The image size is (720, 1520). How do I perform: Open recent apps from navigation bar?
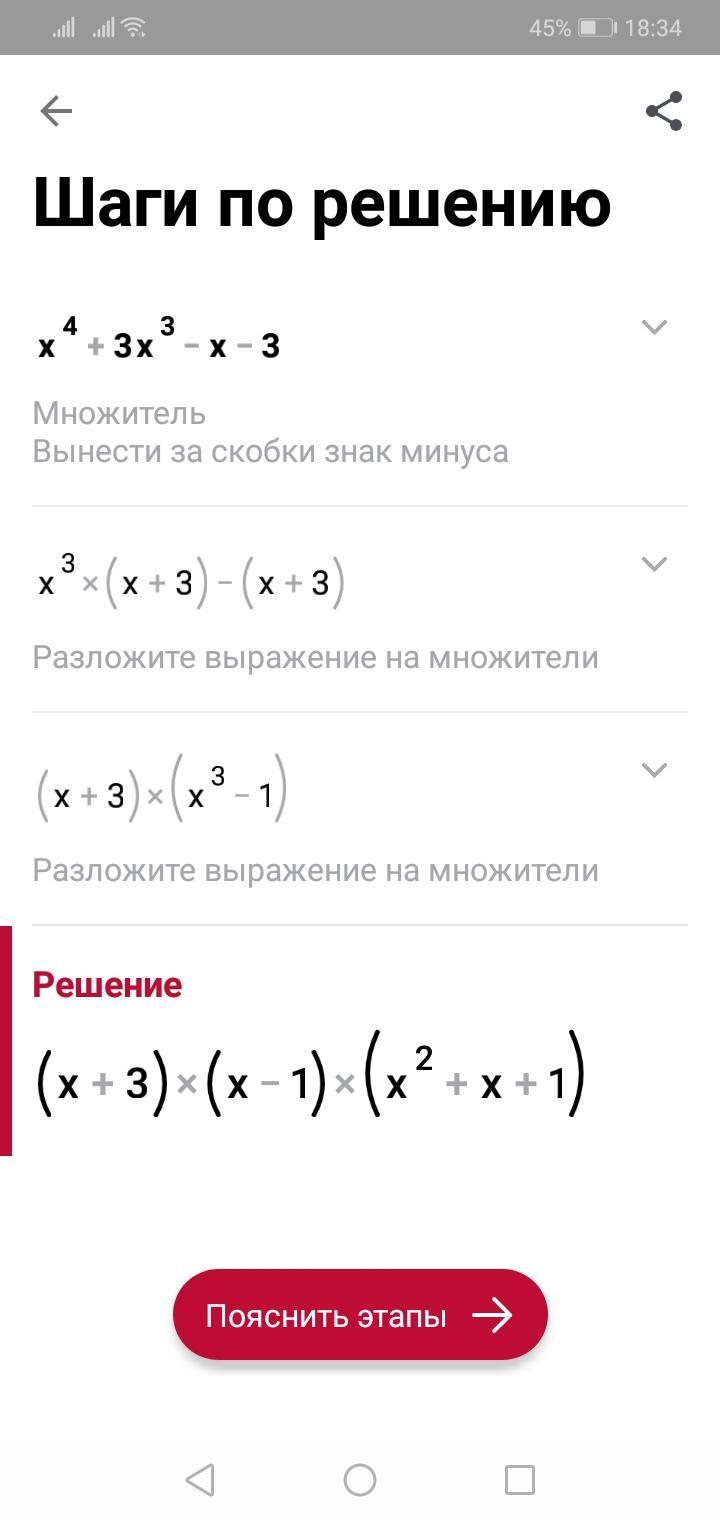tap(519, 1479)
